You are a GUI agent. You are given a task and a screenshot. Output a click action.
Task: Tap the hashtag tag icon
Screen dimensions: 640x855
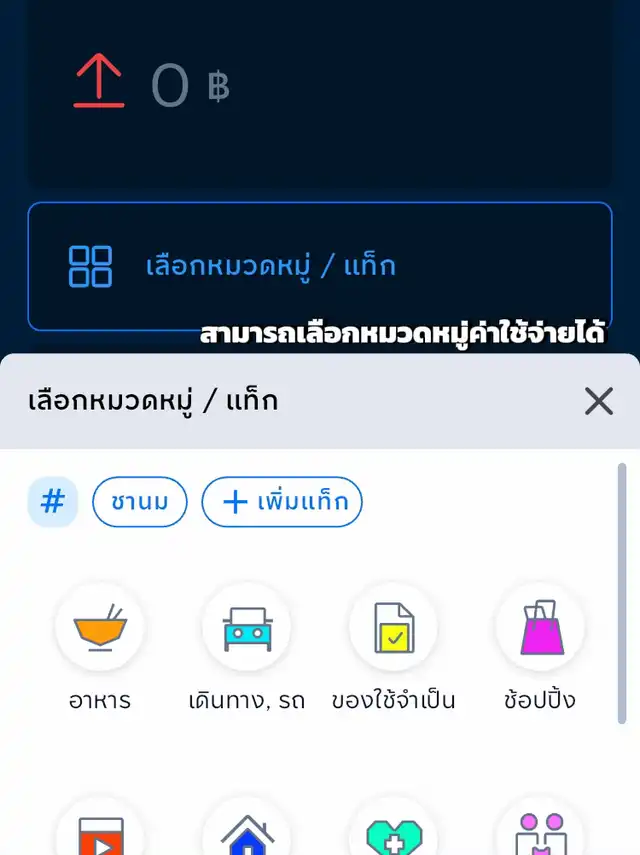click(52, 501)
